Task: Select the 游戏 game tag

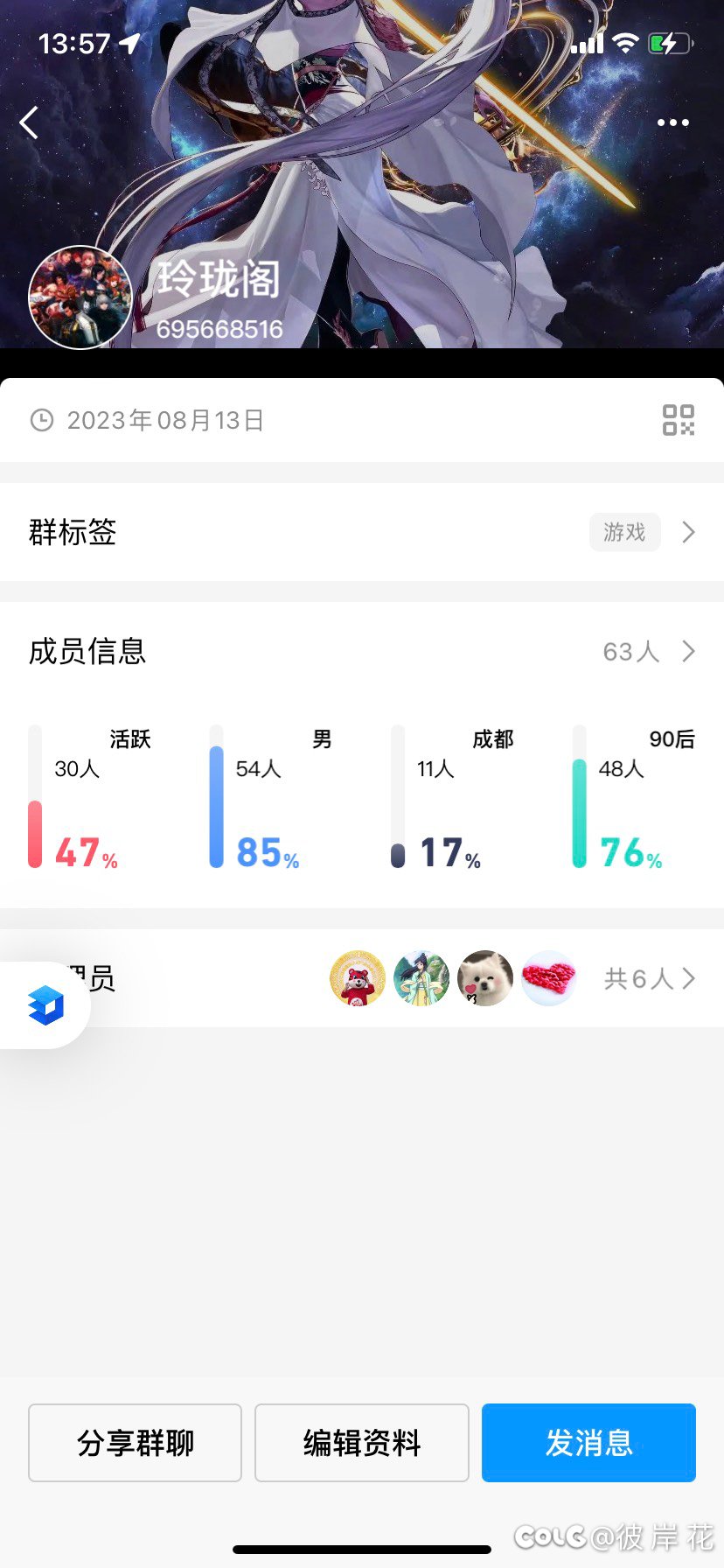Action: click(624, 532)
